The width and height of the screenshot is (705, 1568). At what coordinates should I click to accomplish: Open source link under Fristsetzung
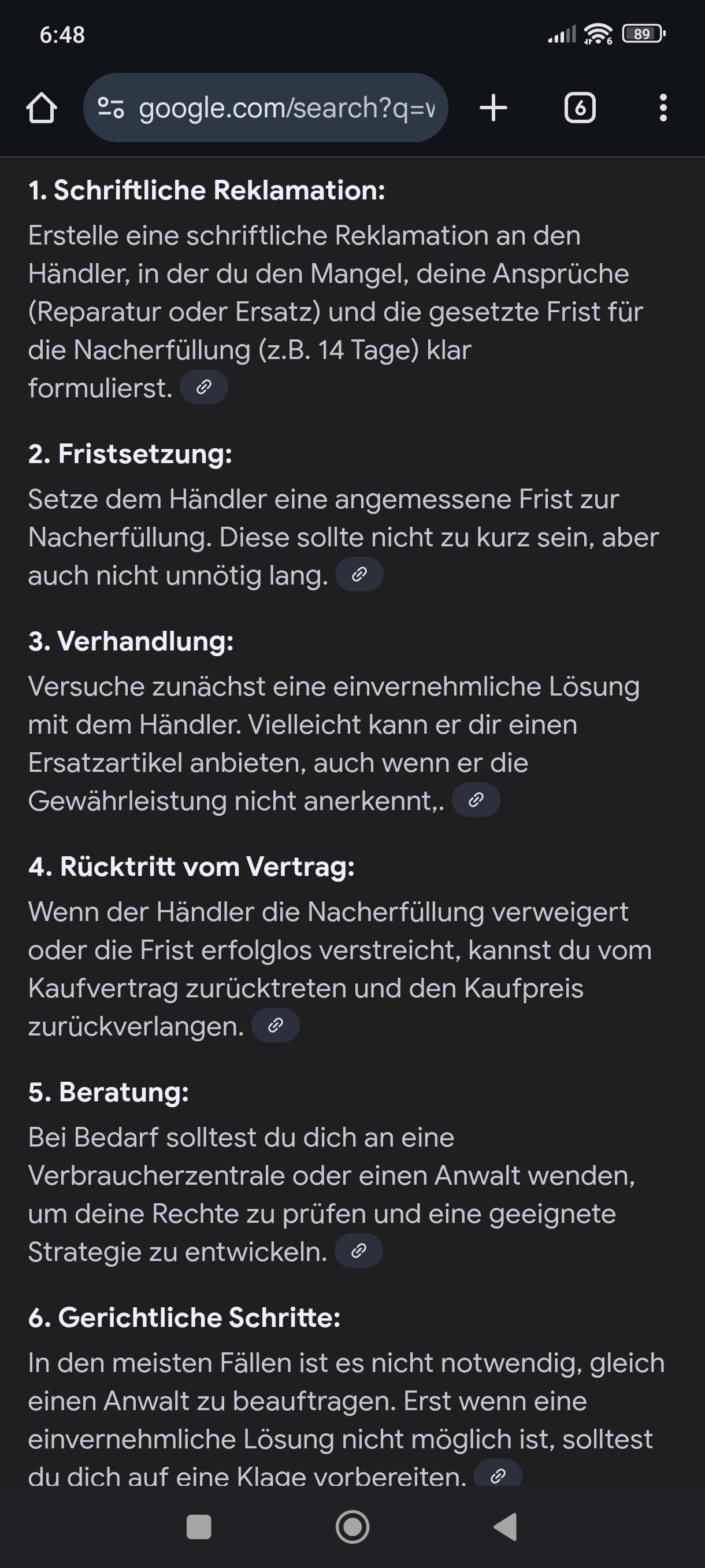pyautogui.click(x=359, y=575)
